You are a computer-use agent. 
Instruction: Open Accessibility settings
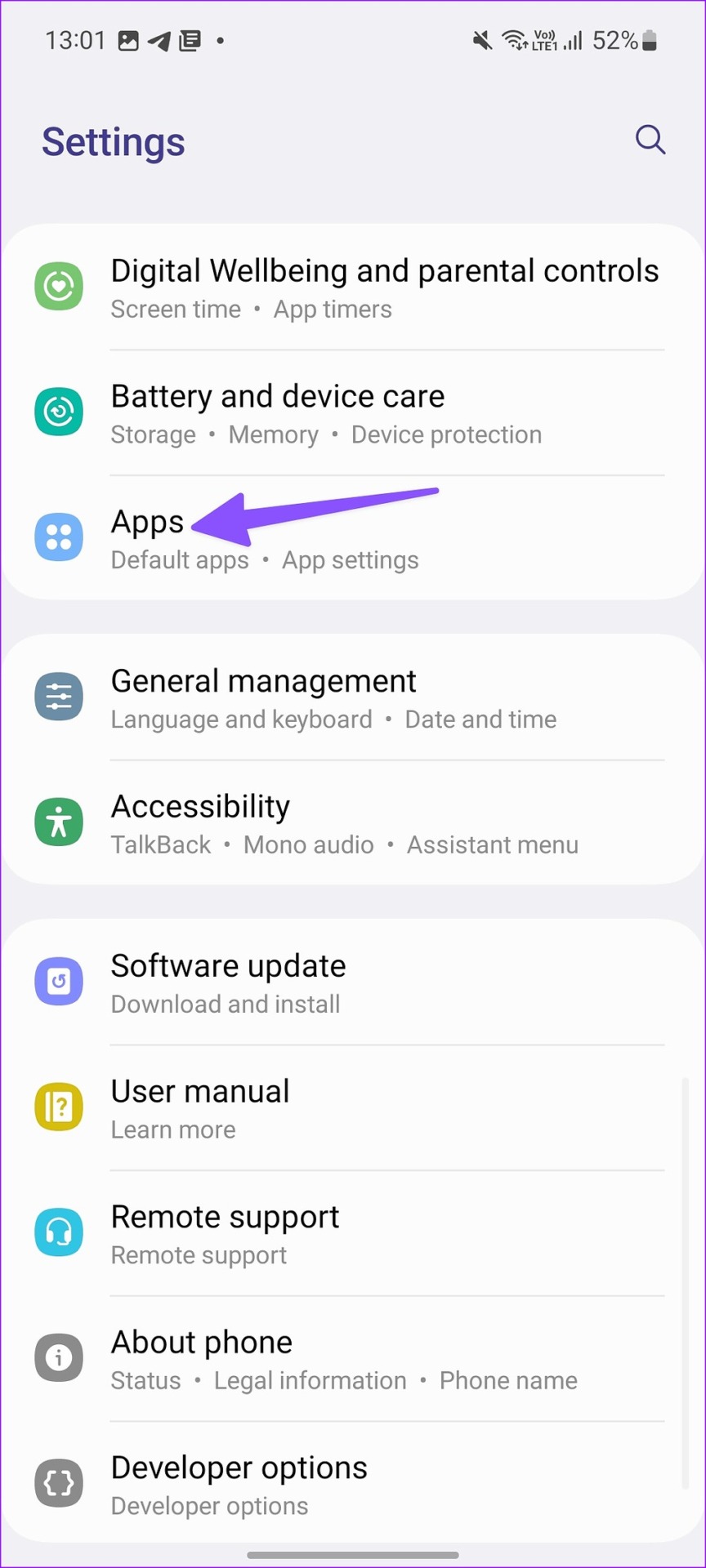tap(353, 822)
